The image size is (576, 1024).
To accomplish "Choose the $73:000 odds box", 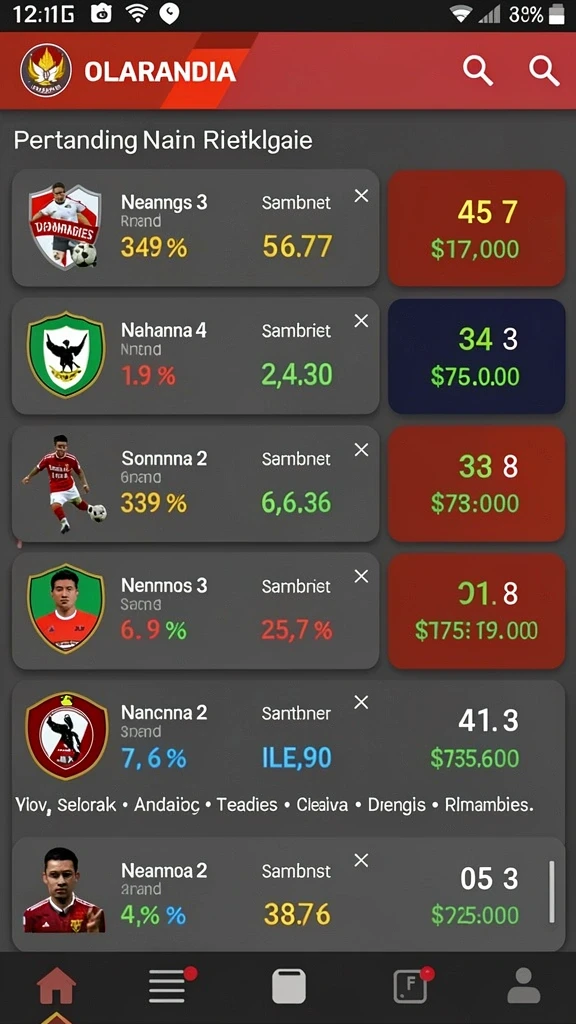I will [477, 484].
